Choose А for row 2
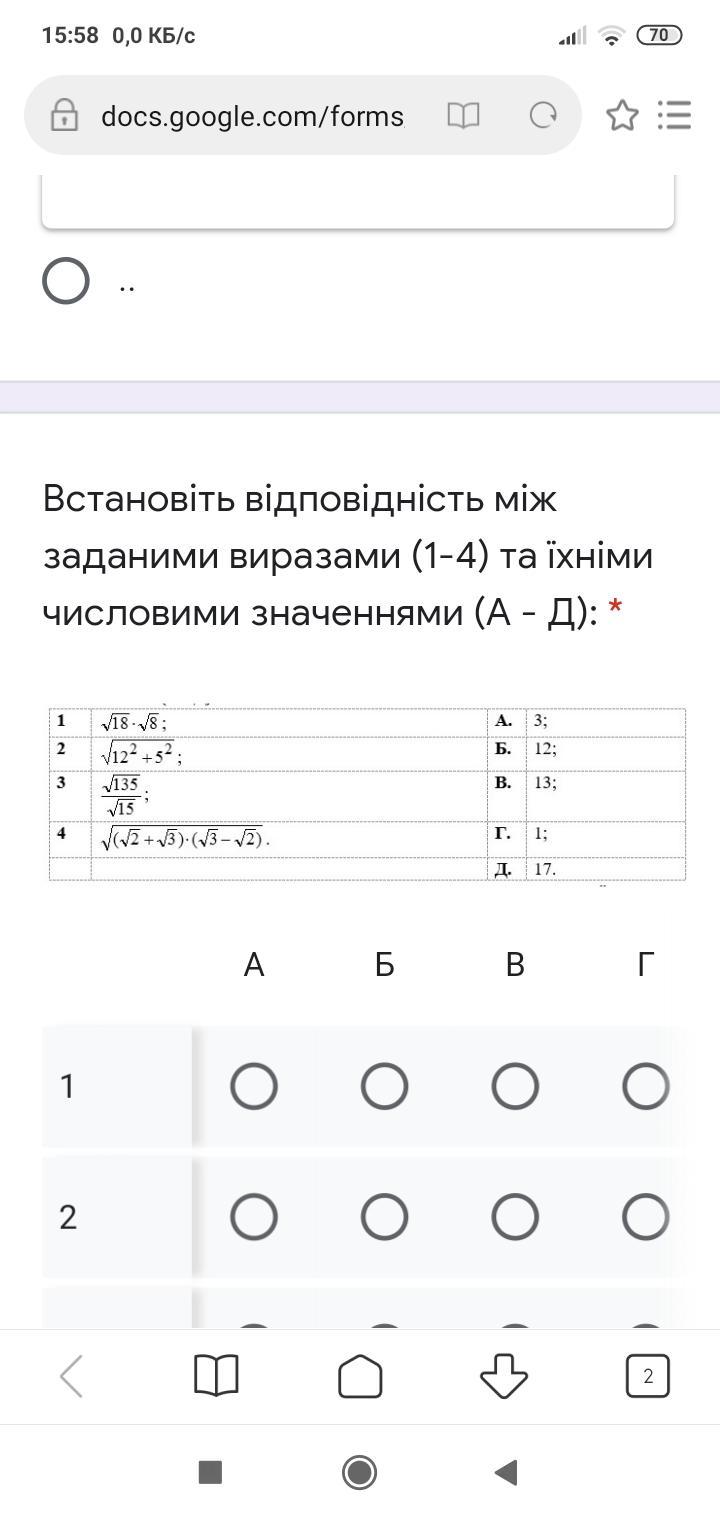 254,1217
